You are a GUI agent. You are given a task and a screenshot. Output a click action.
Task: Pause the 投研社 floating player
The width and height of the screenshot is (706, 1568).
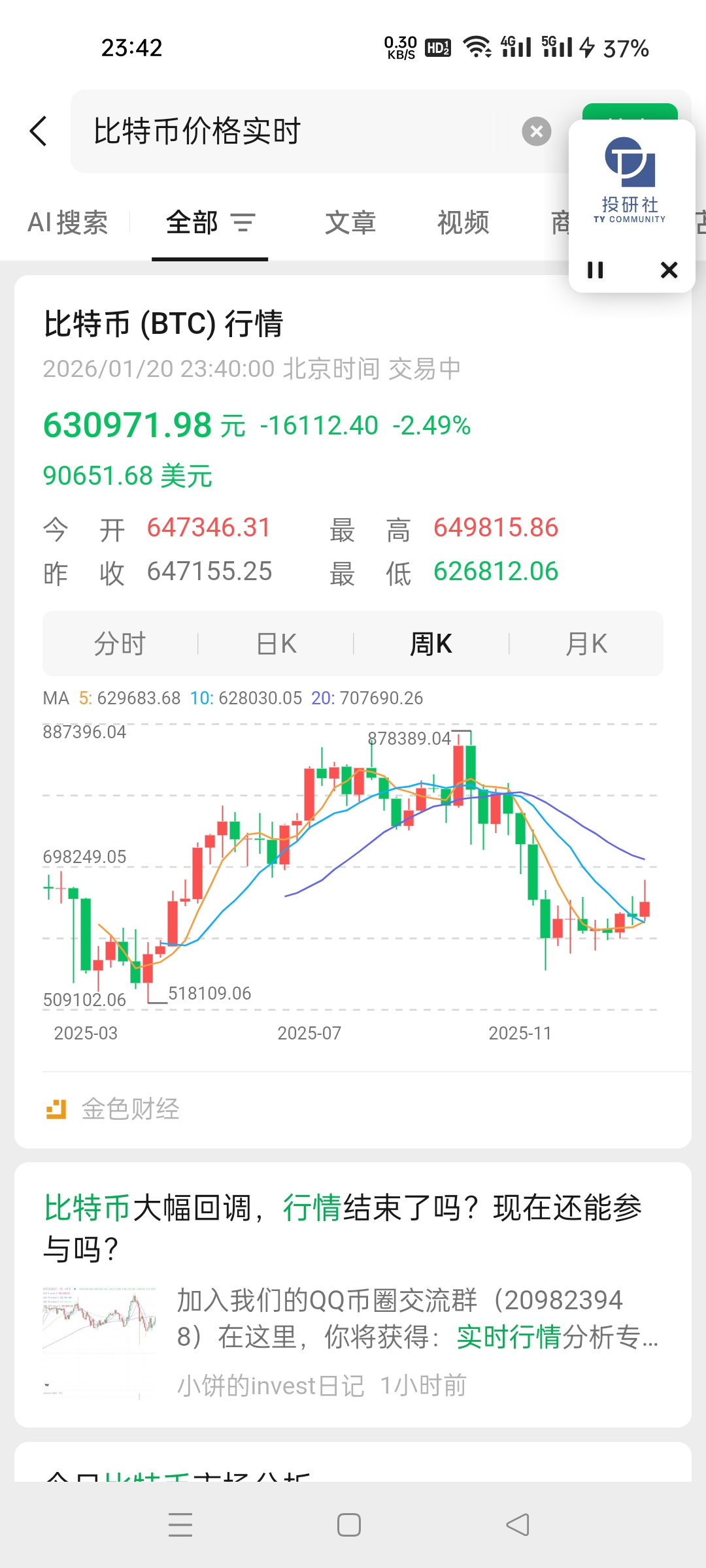tap(595, 269)
